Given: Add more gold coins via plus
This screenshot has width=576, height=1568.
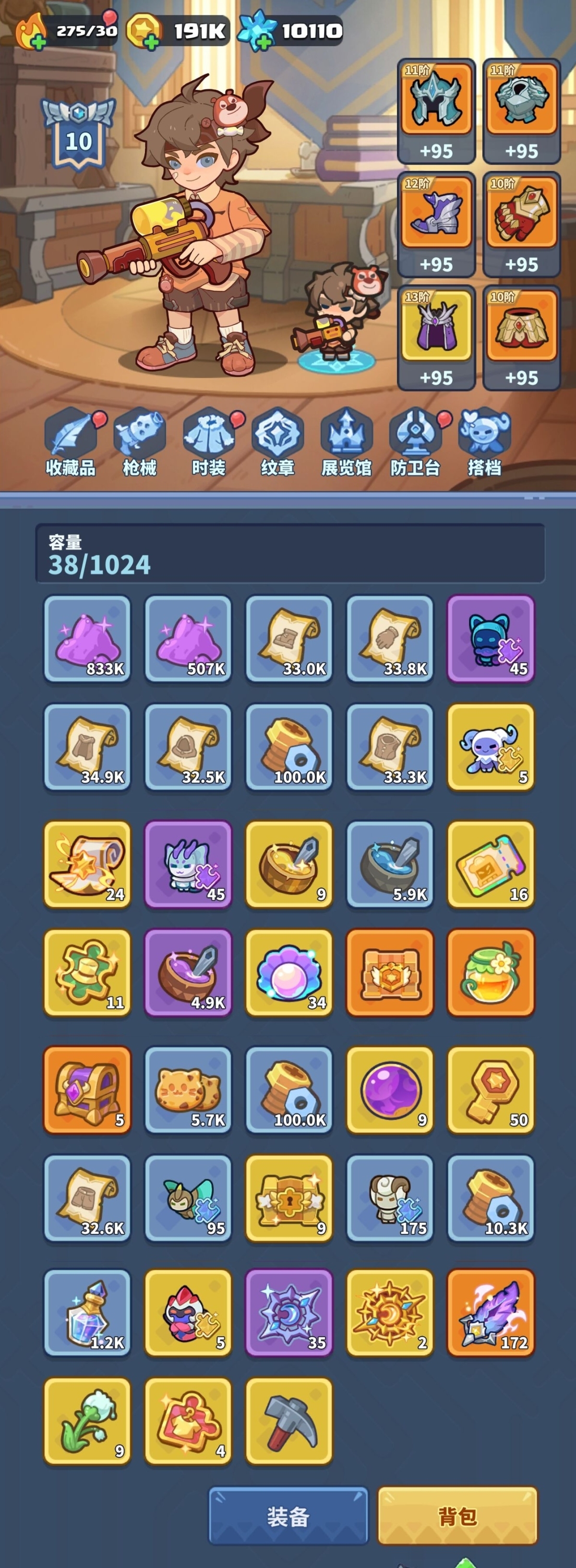Looking at the screenshot, I should [x=151, y=42].
